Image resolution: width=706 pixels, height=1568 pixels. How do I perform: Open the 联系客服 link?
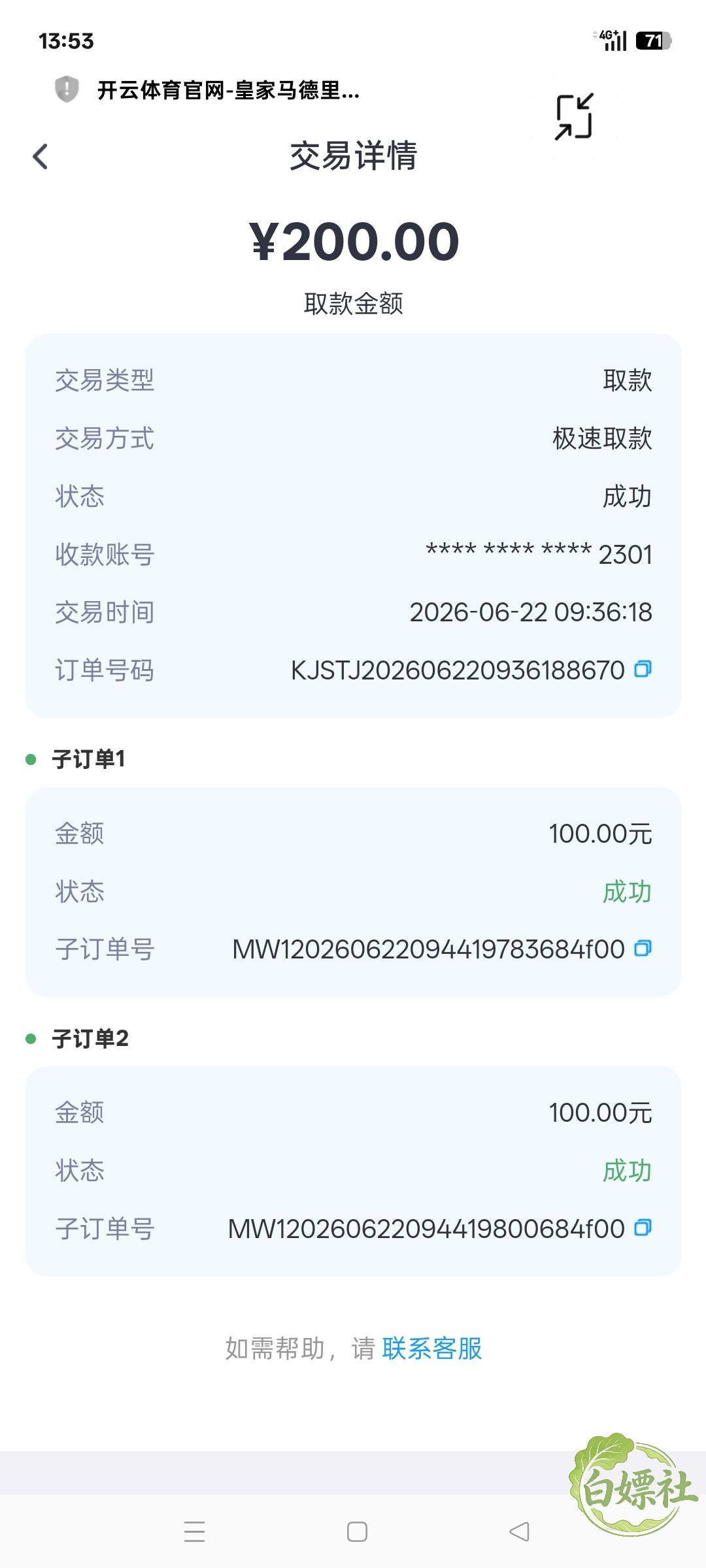click(432, 1349)
